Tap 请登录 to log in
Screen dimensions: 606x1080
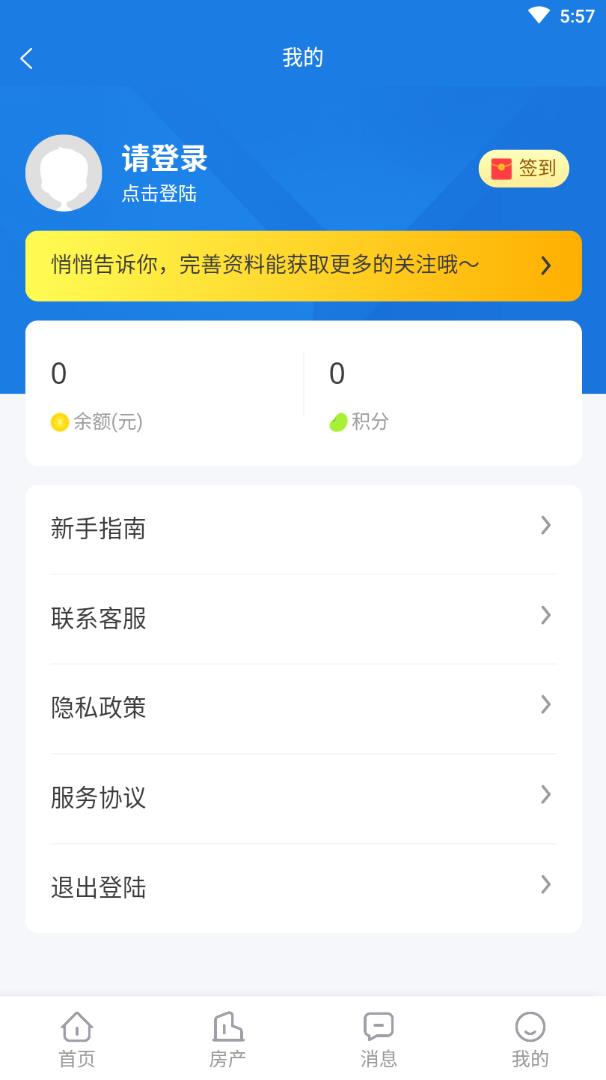[x=164, y=159]
